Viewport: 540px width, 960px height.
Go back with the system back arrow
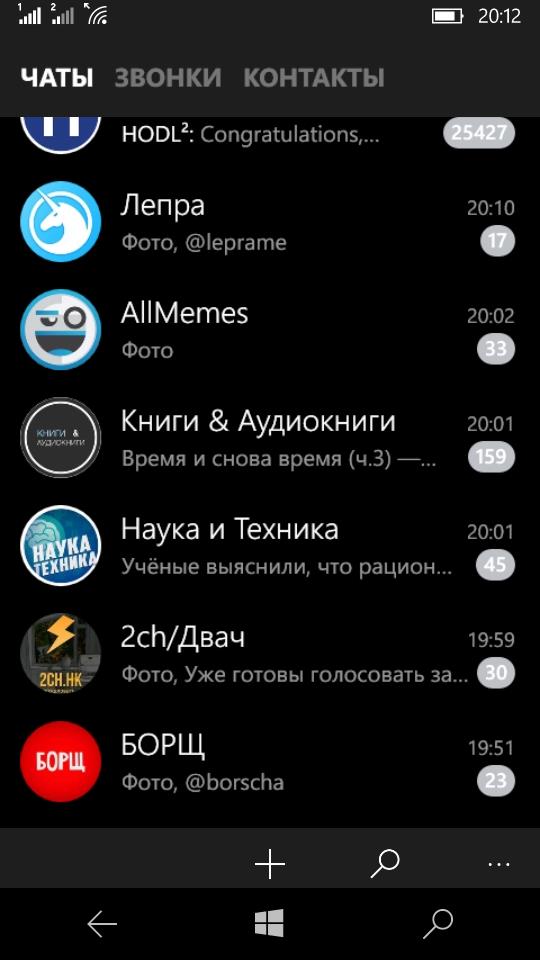click(x=102, y=924)
